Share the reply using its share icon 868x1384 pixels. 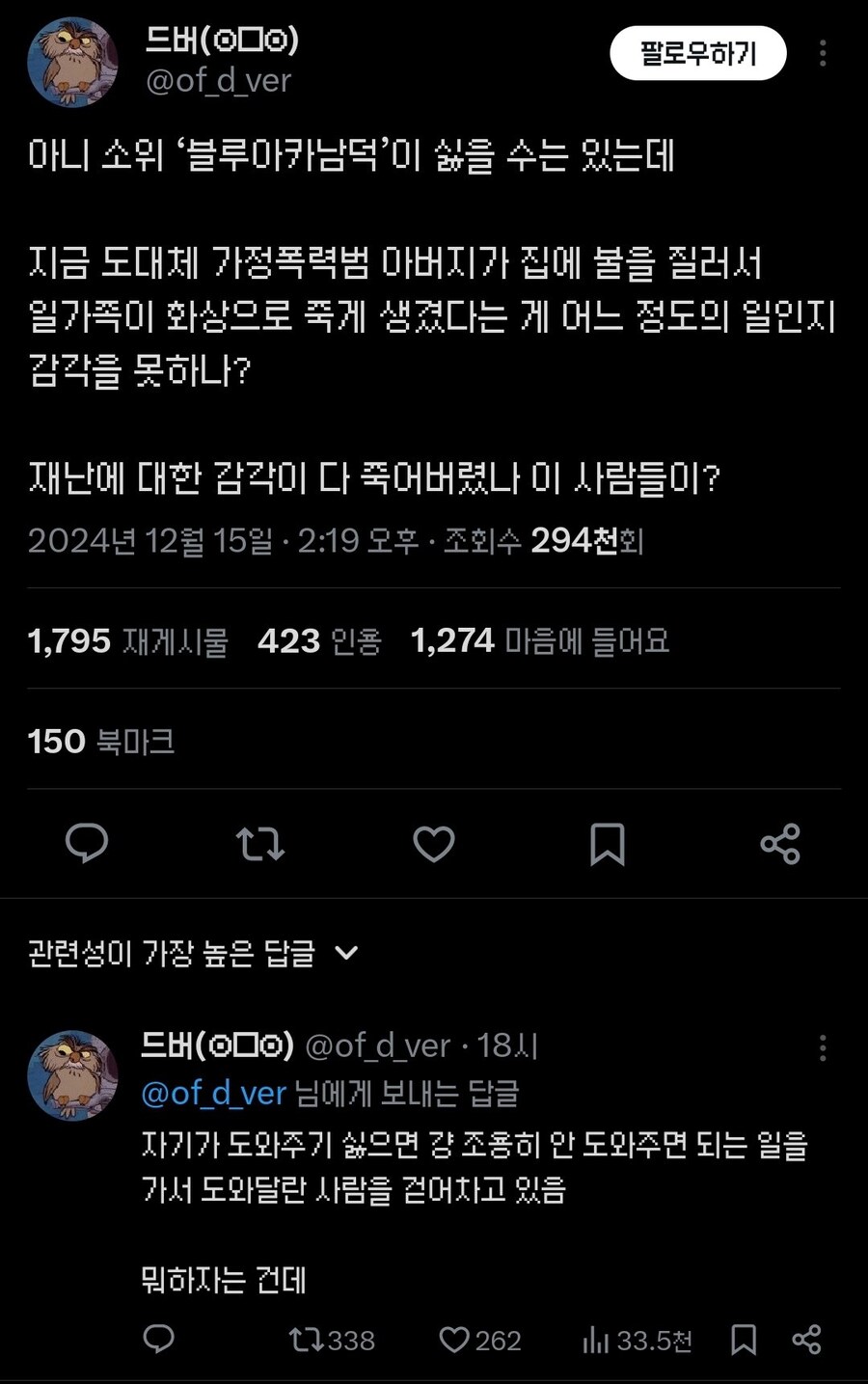pos(808,1339)
